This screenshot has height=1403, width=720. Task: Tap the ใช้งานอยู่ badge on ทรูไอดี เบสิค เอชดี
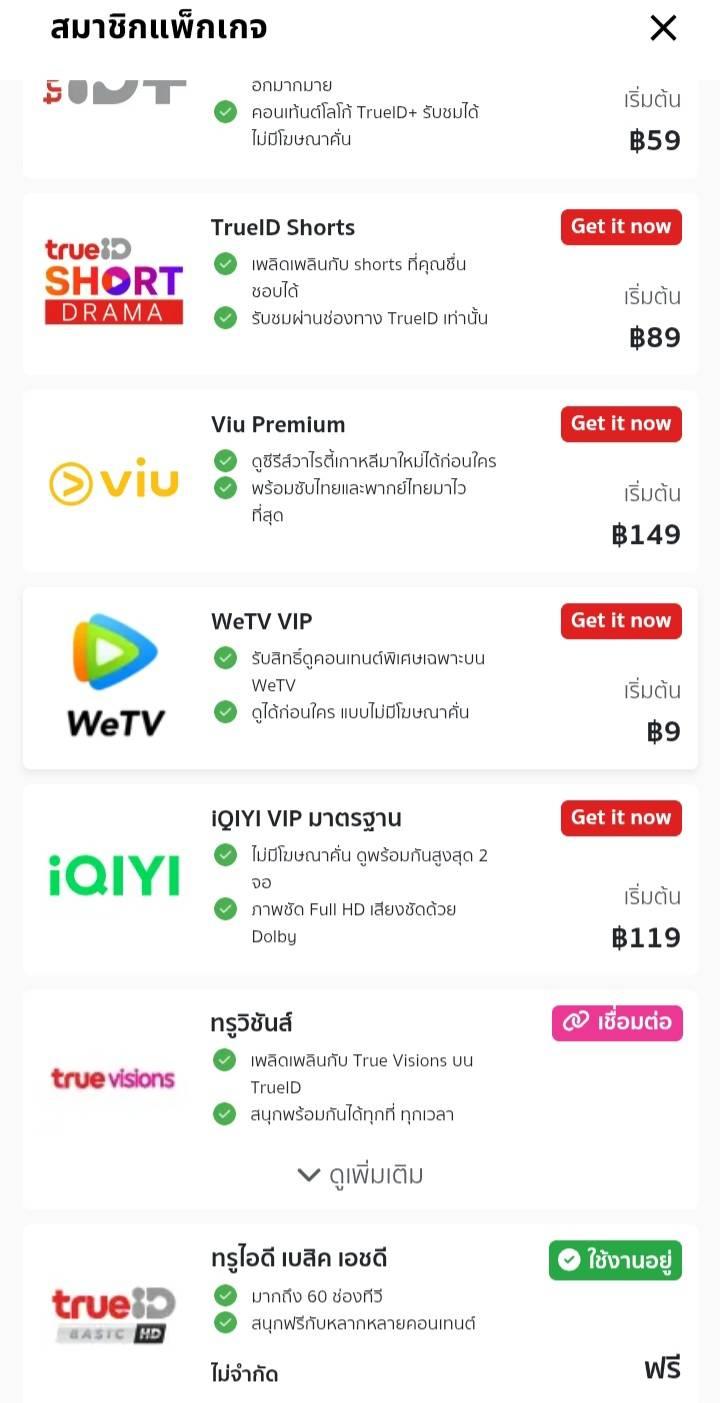(615, 1260)
